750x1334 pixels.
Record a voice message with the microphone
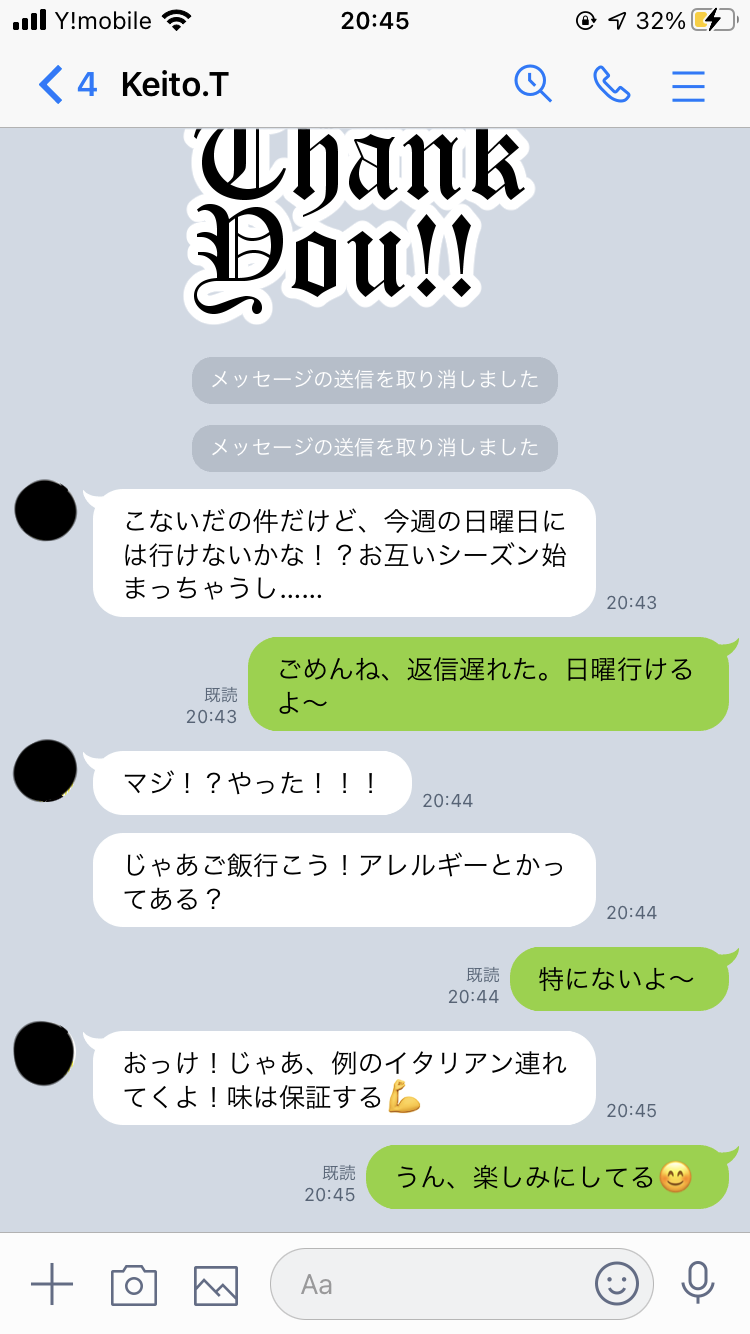coord(697,1284)
